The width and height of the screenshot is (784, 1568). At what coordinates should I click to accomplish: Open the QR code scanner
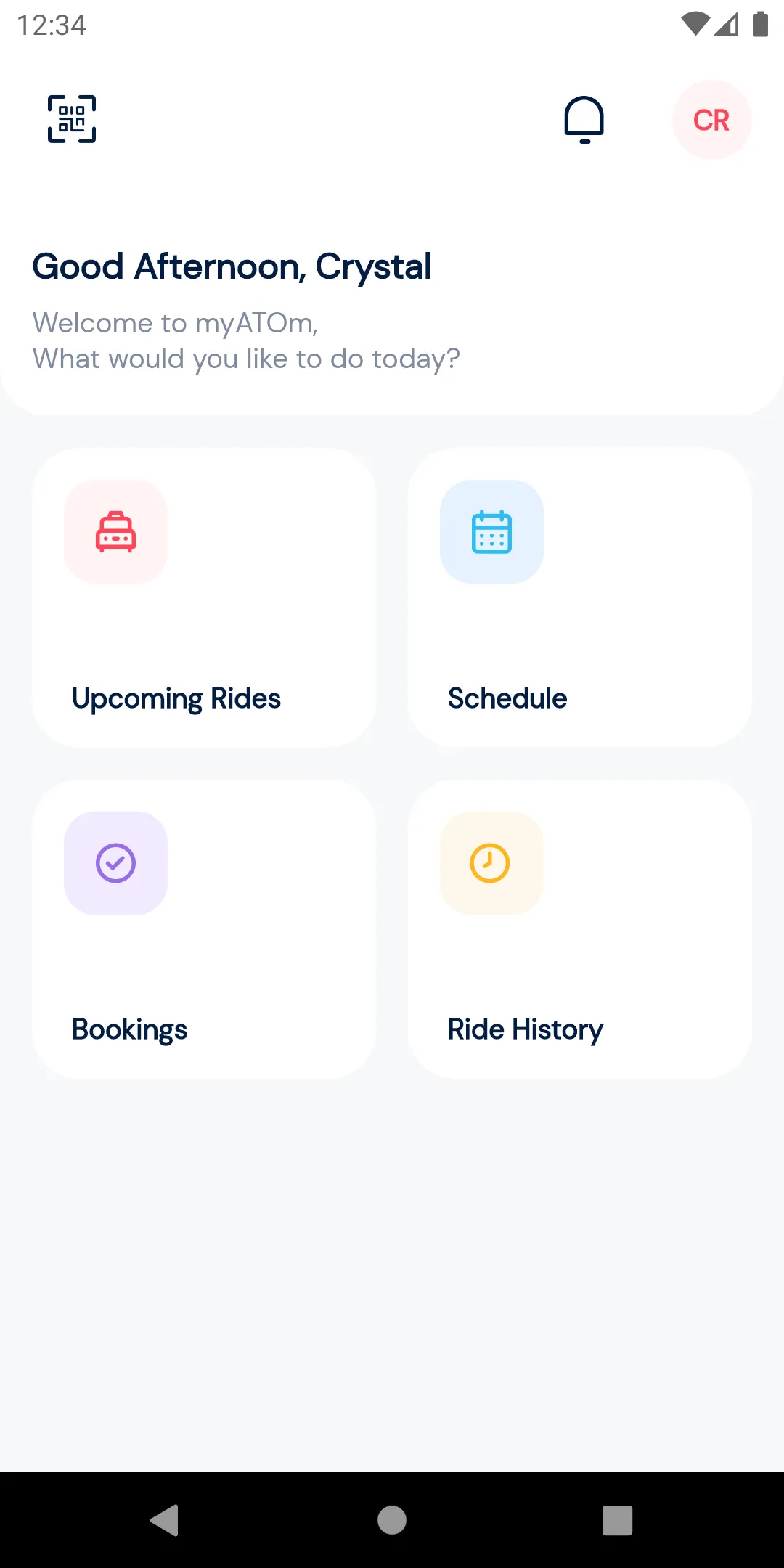[x=71, y=119]
